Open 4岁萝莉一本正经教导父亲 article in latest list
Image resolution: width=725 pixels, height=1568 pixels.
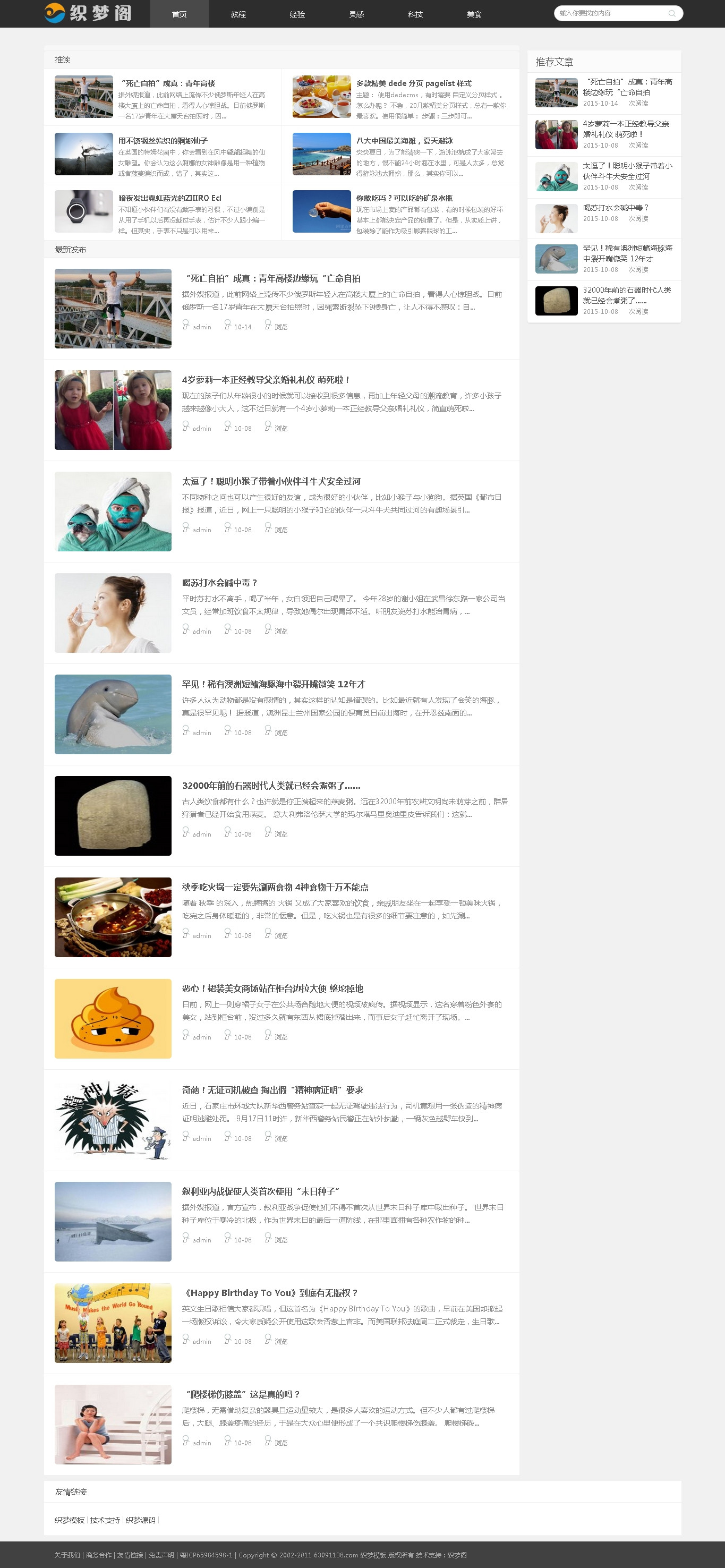click(x=266, y=380)
